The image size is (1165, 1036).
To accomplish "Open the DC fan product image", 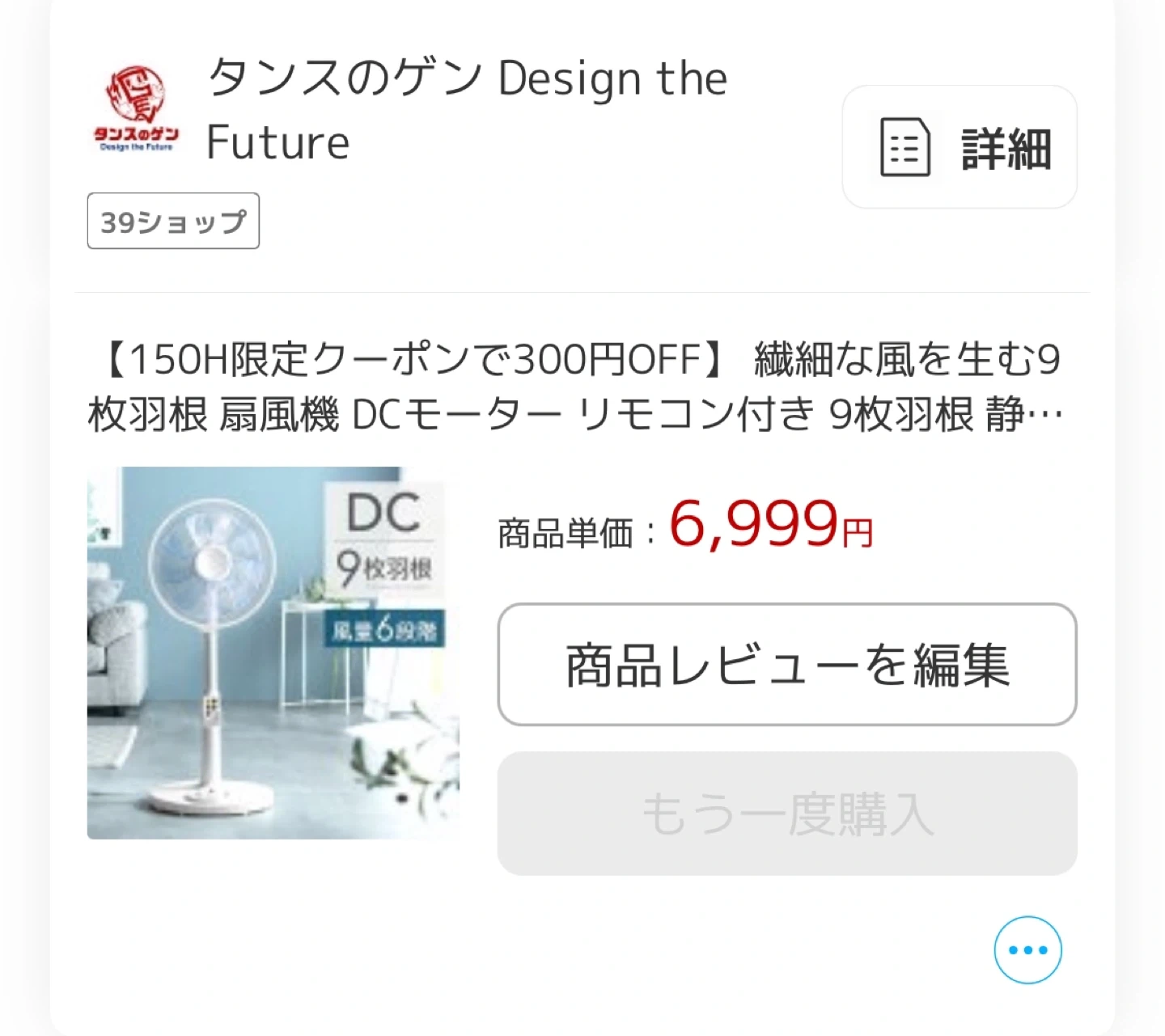I will click(273, 653).
